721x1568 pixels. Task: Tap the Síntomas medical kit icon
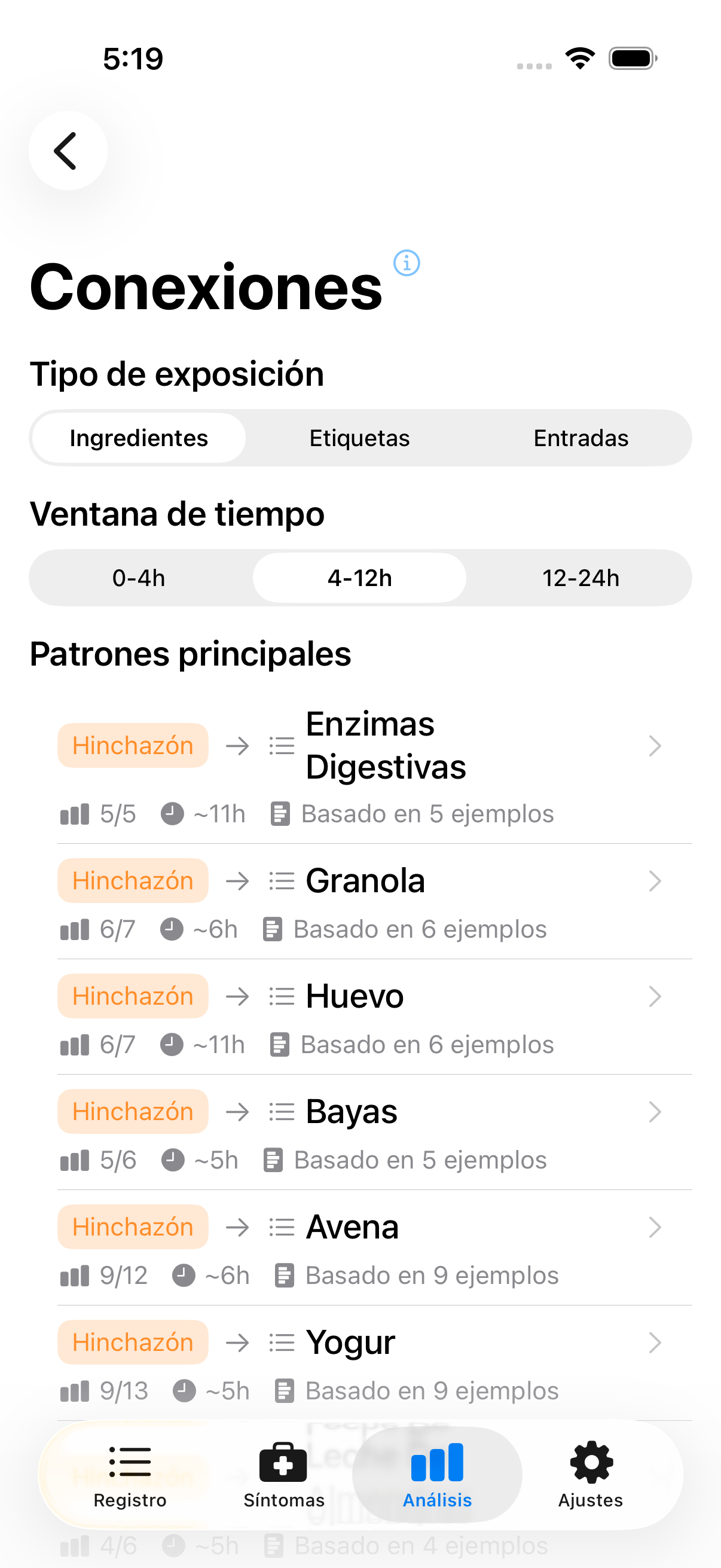coord(283,1461)
